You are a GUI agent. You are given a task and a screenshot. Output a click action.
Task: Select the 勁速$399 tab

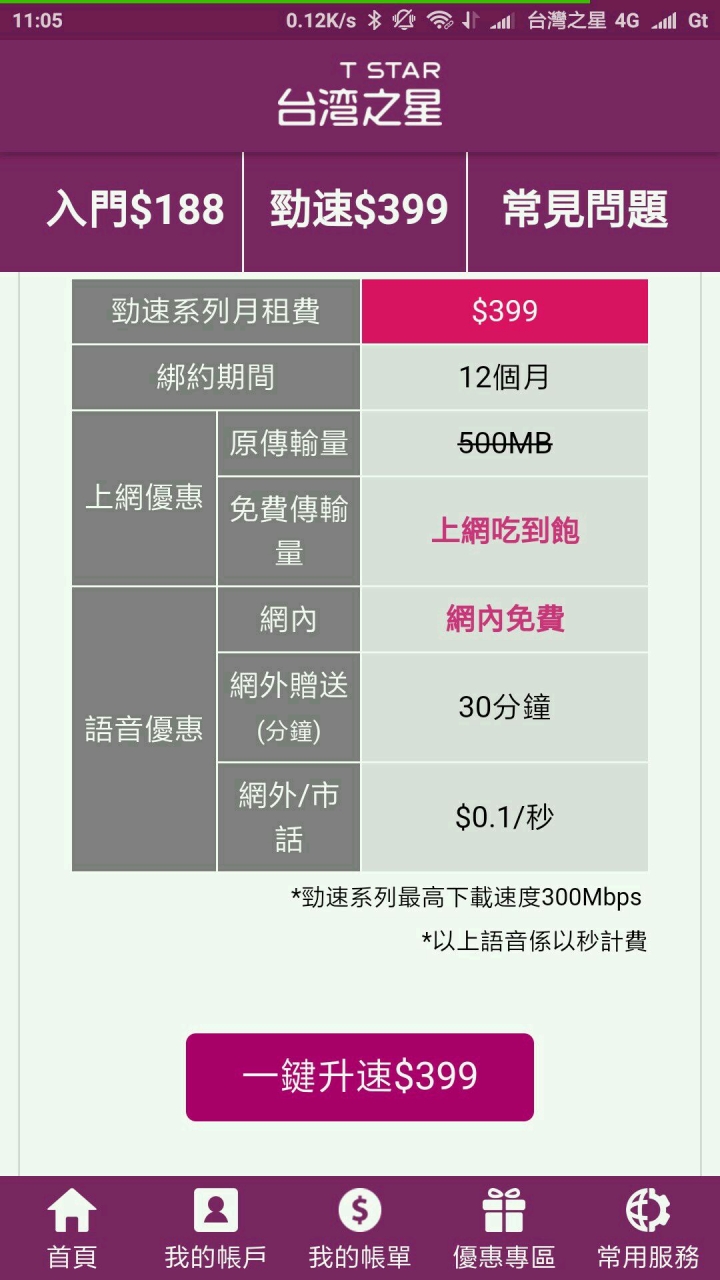[x=358, y=211]
